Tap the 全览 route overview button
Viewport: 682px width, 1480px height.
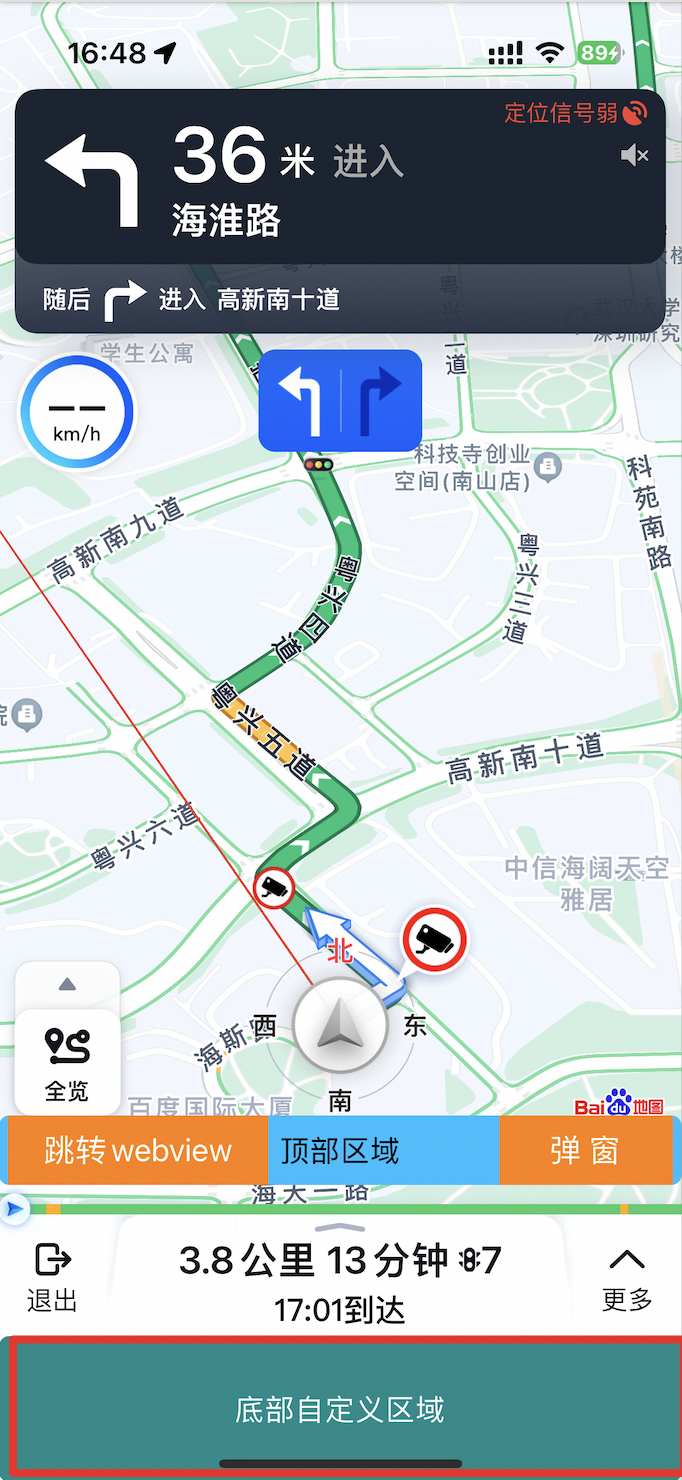click(x=67, y=1062)
